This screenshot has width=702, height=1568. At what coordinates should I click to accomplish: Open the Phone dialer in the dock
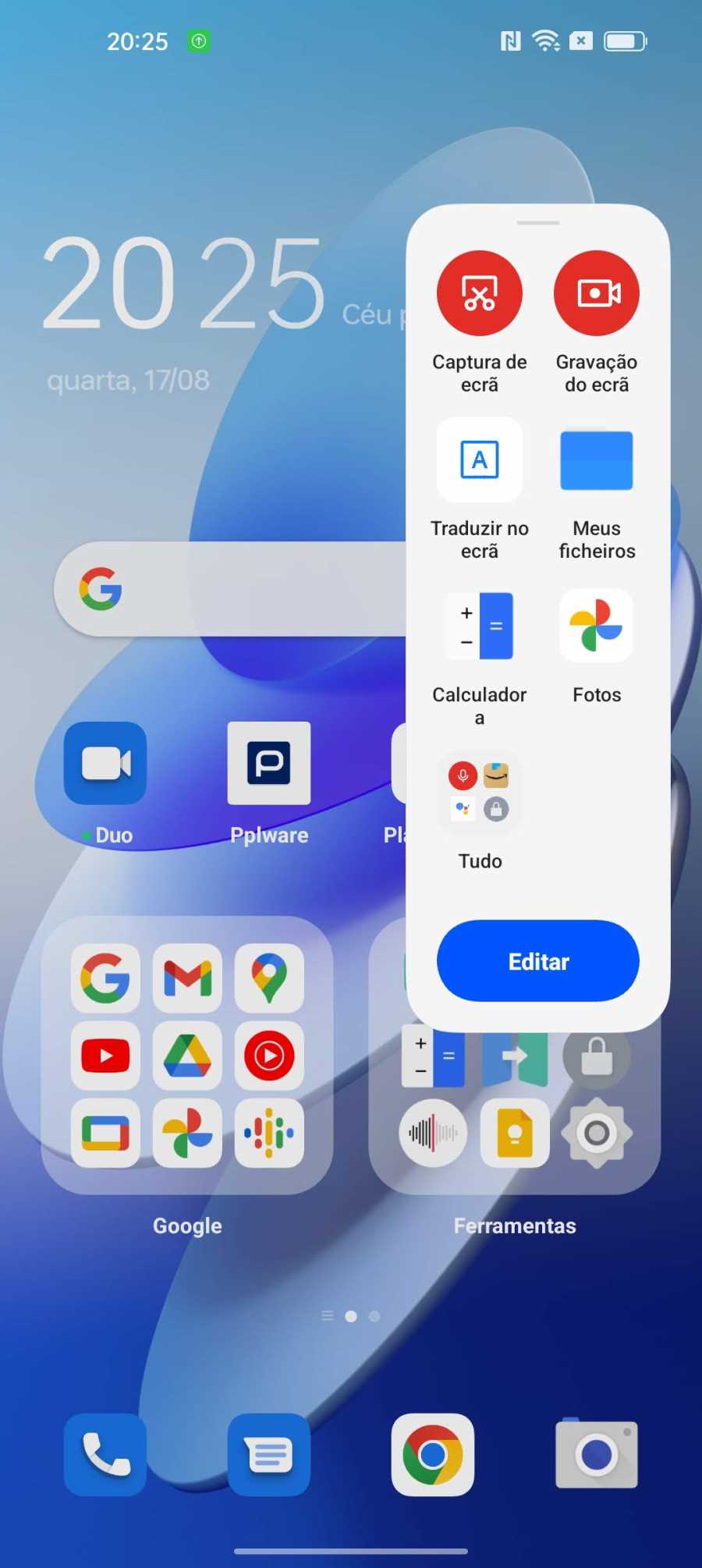(x=105, y=1455)
